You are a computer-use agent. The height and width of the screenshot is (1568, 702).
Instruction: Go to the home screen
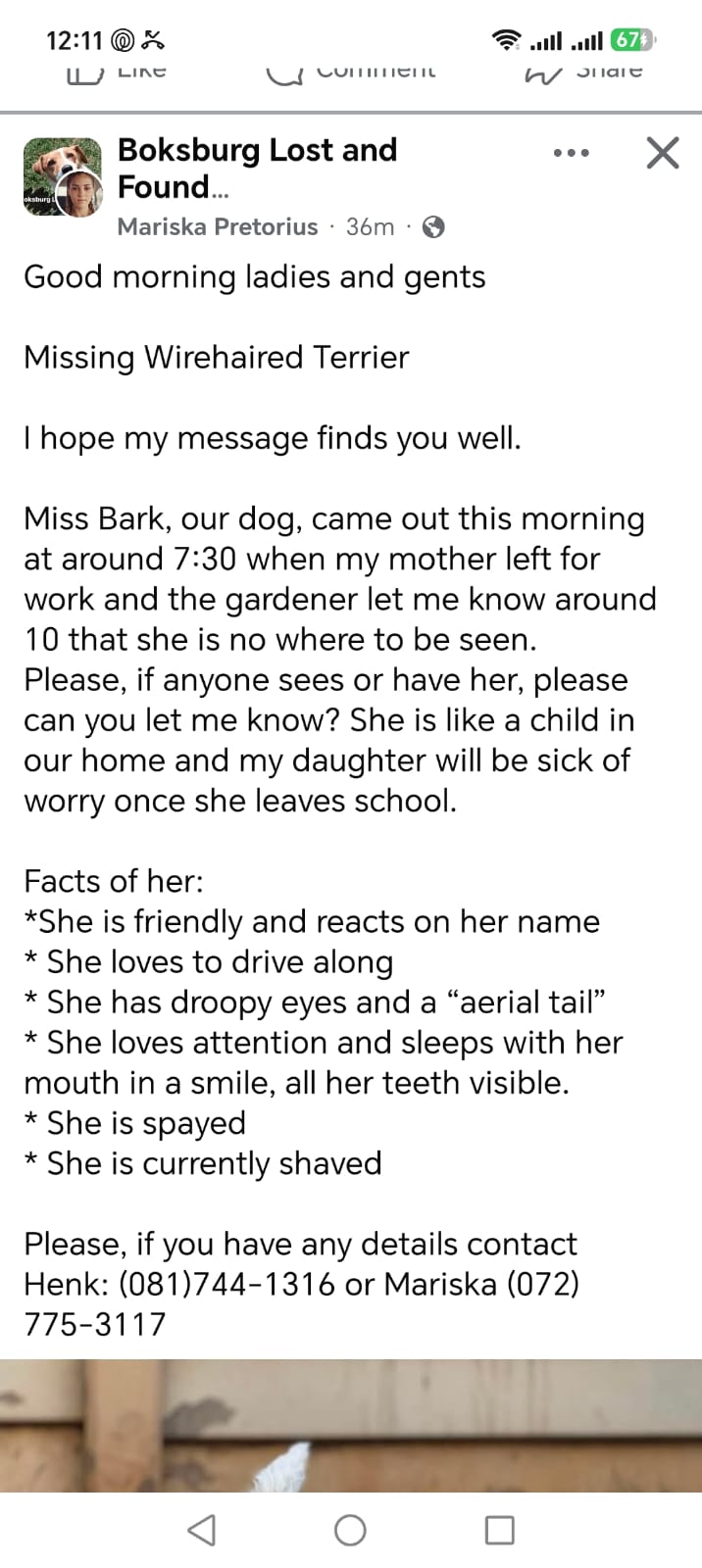point(350,1530)
